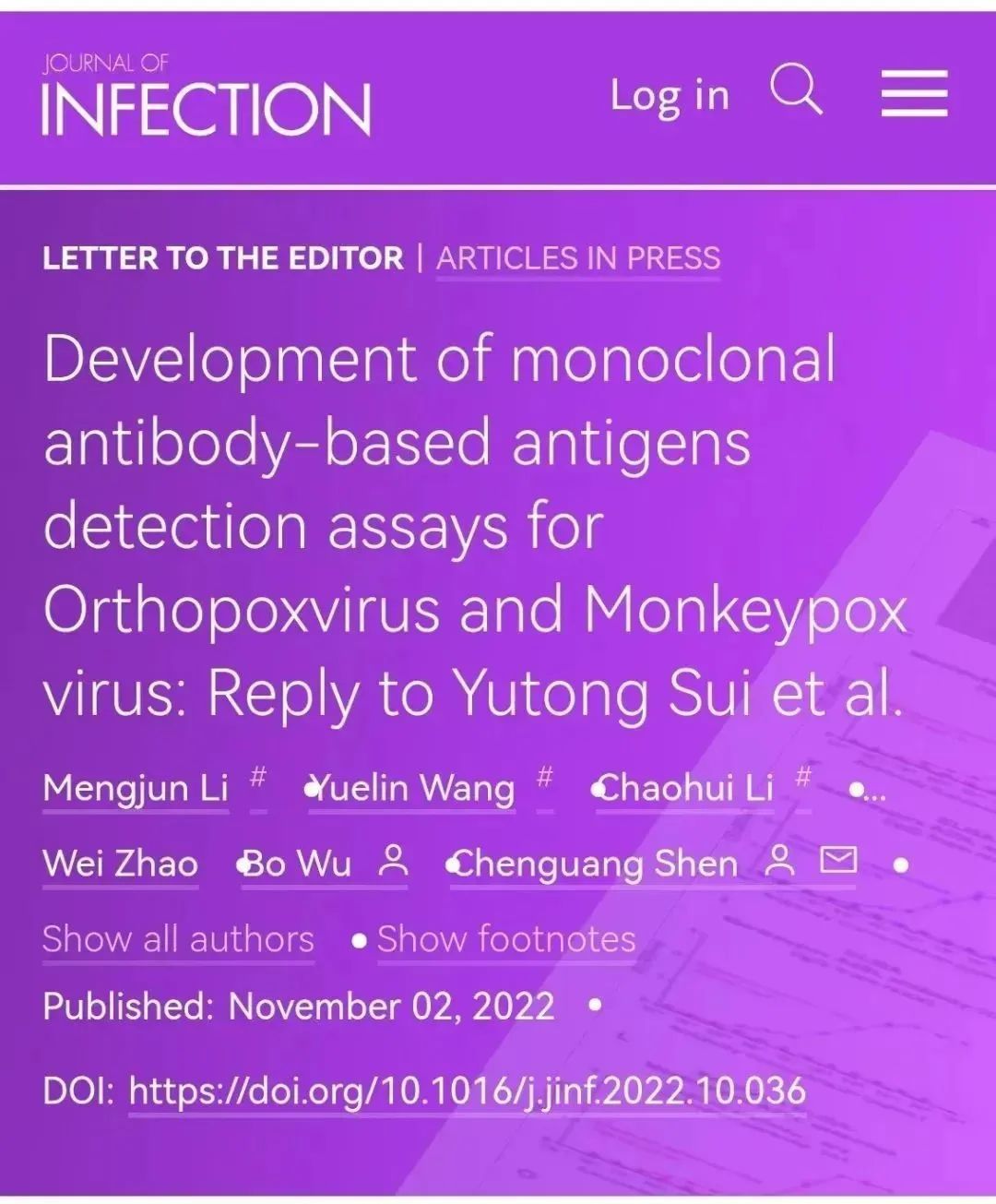Select author Chaohui Li
Screen dimensions: 996x1204
687,789
